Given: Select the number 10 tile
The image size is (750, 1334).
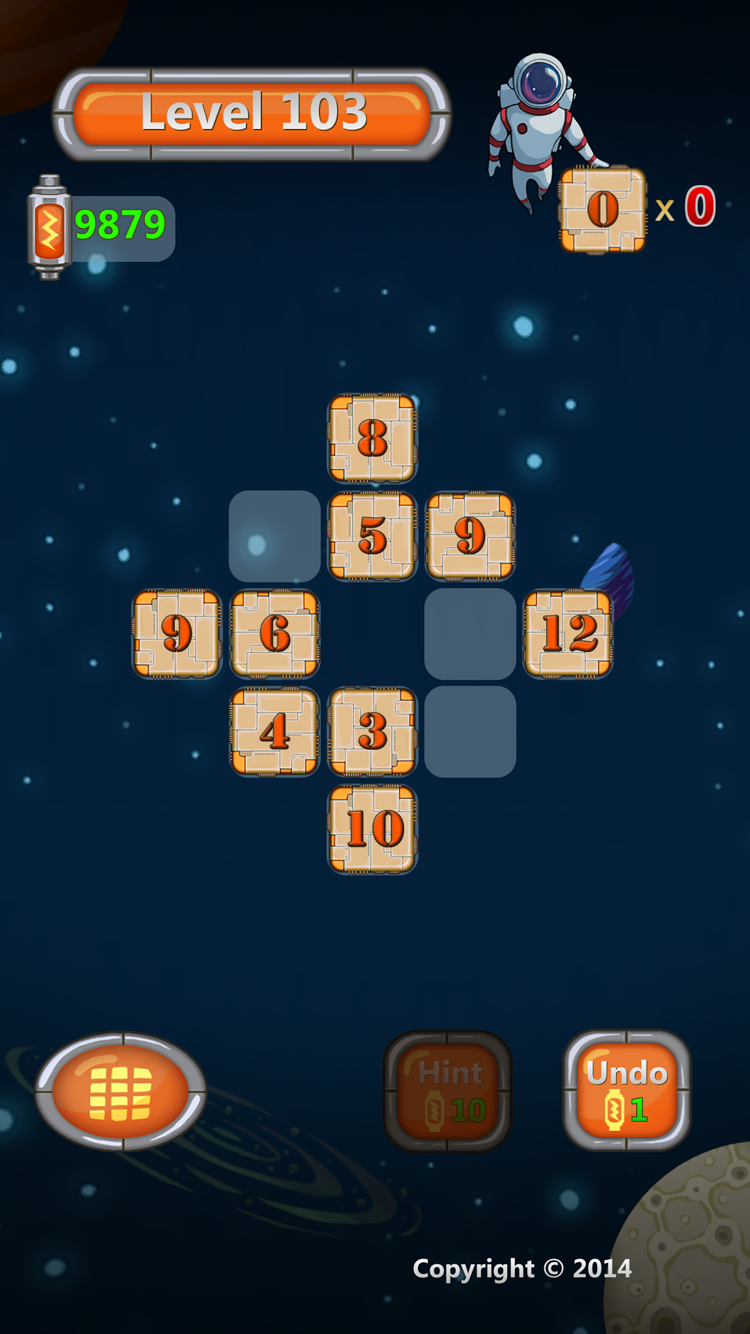Looking at the screenshot, I should click(373, 829).
